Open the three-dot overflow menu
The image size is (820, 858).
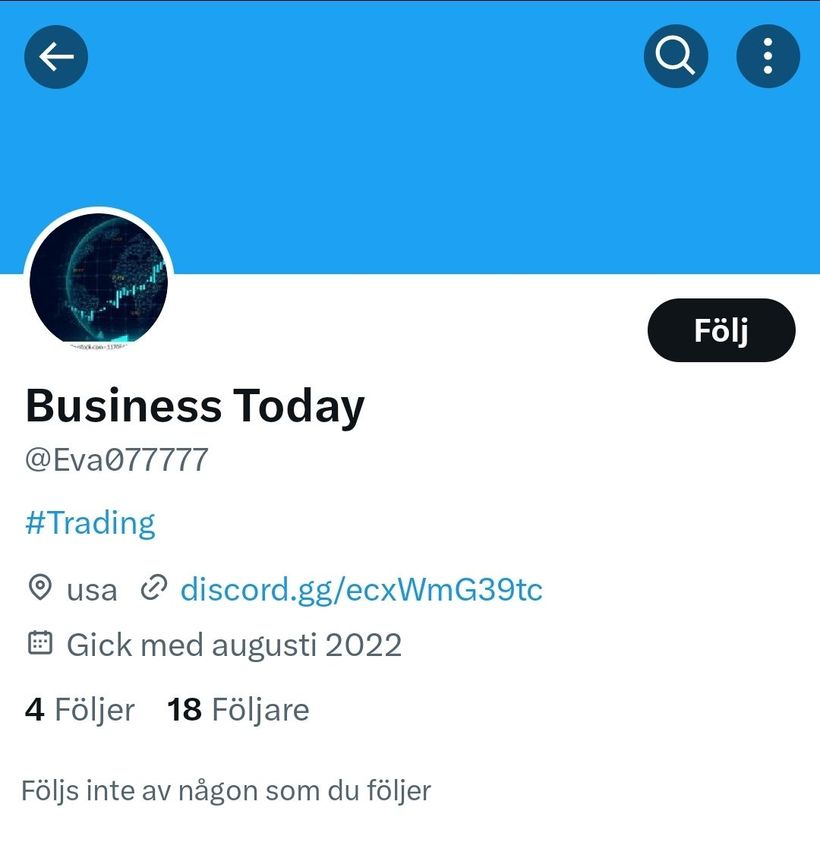pos(768,56)
